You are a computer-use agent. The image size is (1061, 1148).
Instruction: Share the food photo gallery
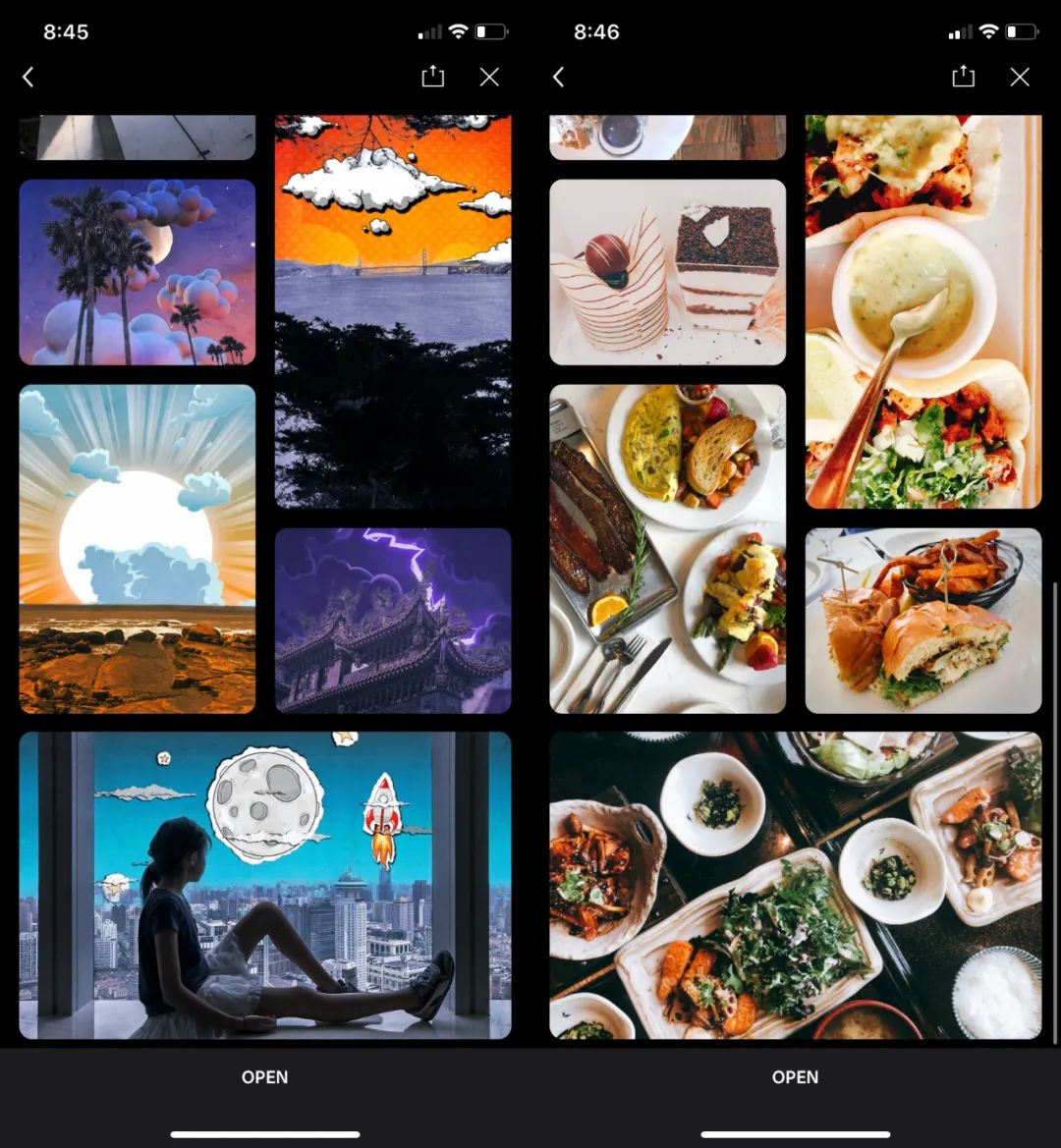[964, 77]
